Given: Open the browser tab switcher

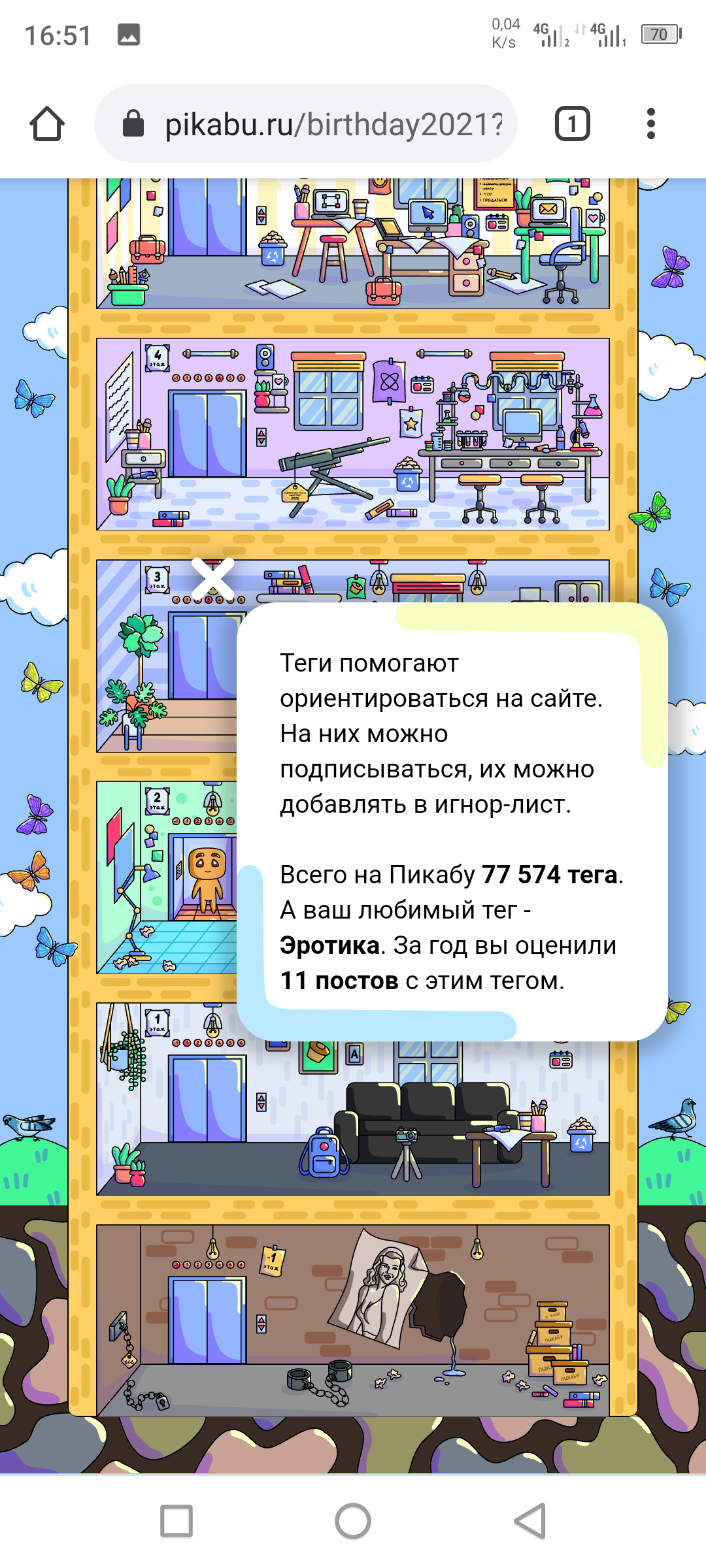Looking at the screenshot, I should tap(573, 123).
